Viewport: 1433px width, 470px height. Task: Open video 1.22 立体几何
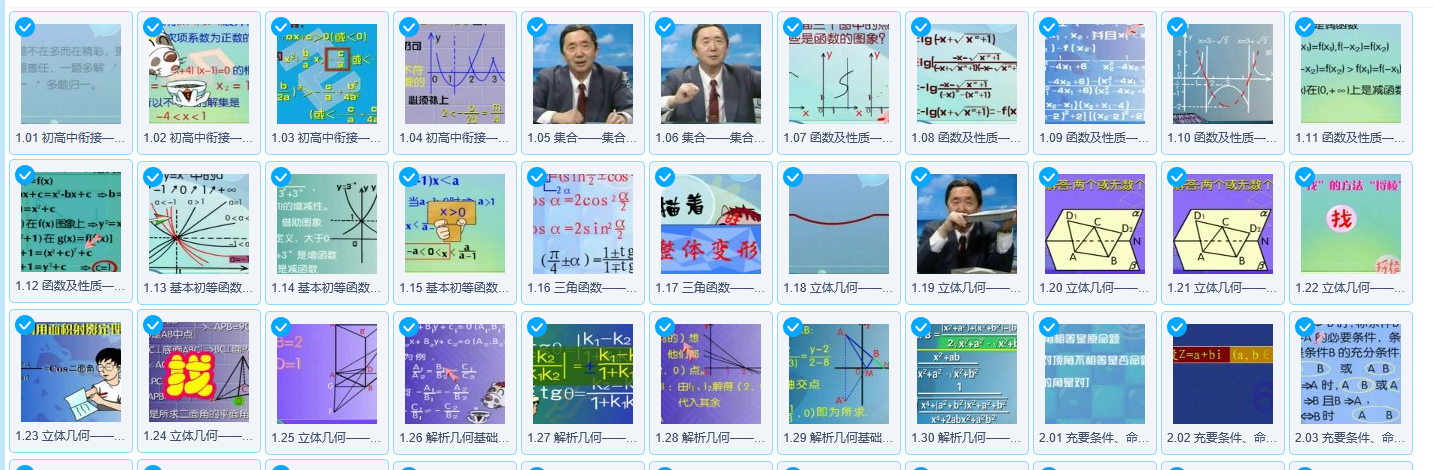click(1351, 224)
